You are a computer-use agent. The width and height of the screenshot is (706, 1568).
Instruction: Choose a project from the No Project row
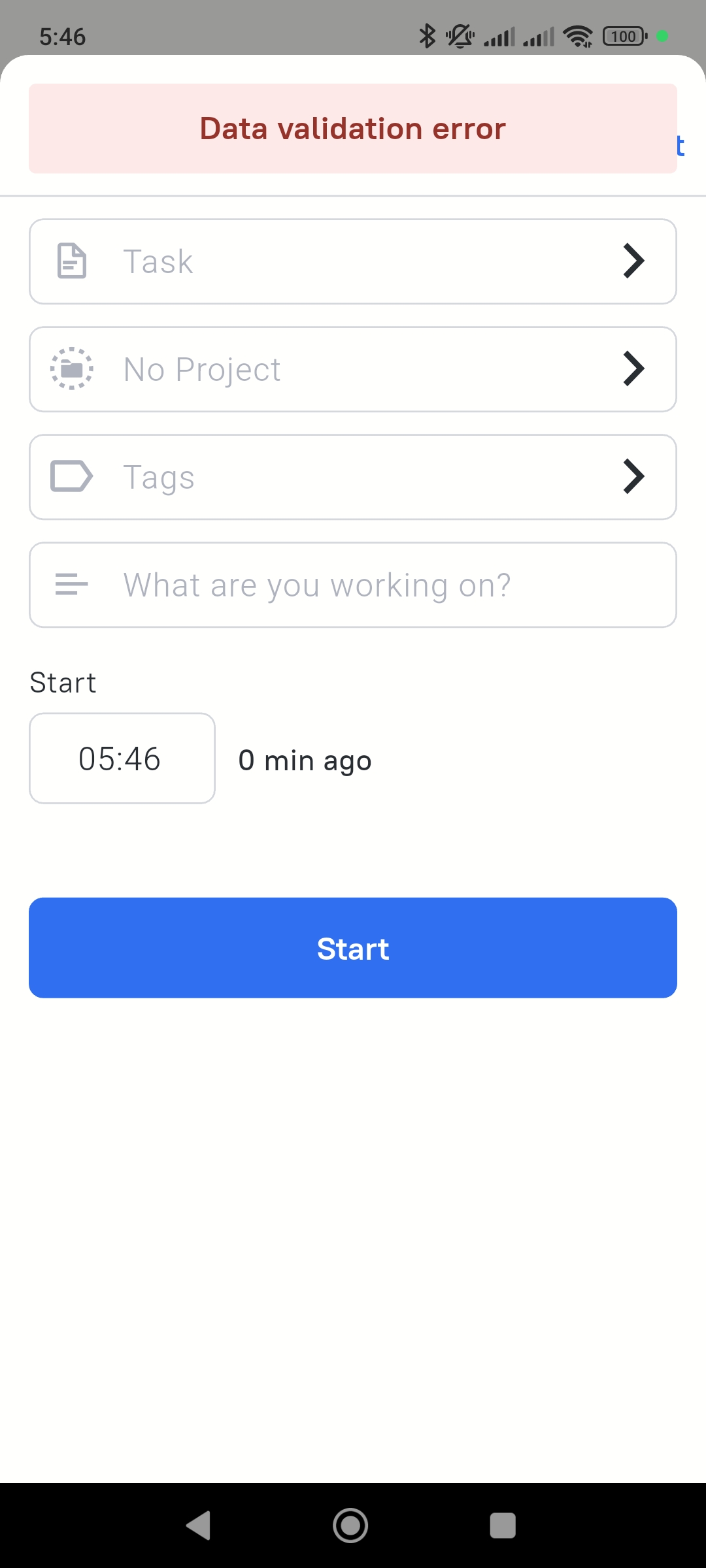click(353, 369)
